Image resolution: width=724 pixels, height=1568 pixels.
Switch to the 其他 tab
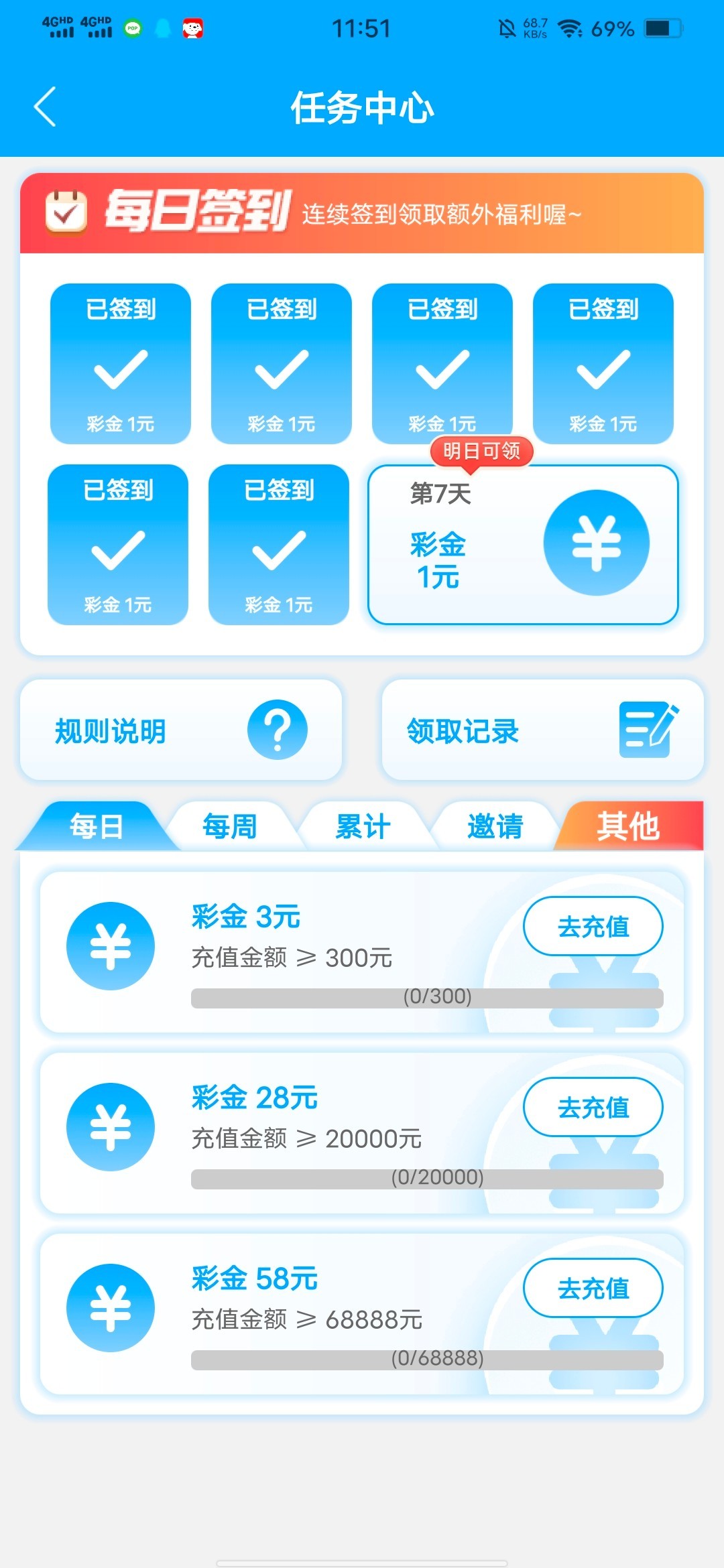pos(628,826)
